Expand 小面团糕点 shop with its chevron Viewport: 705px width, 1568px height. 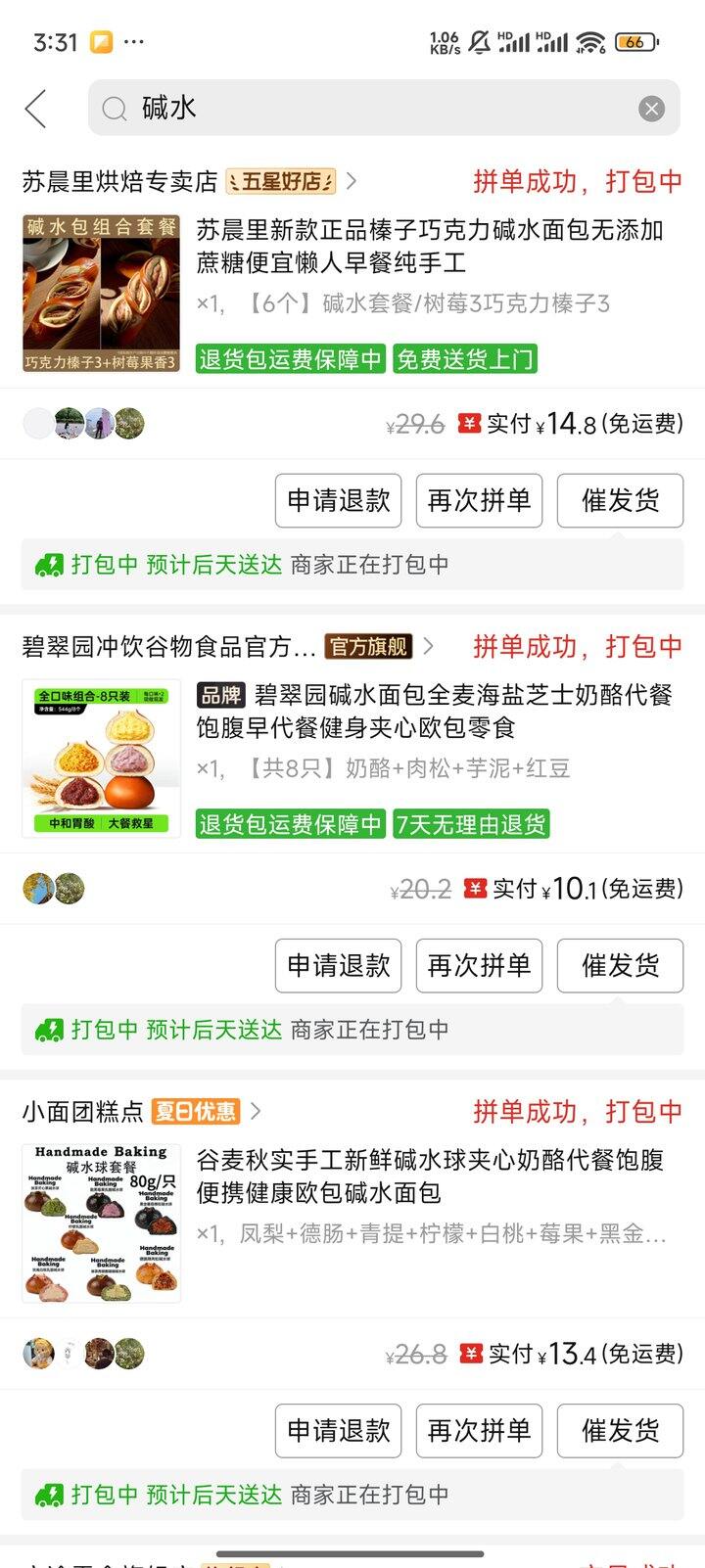[x=256, y=1112]
